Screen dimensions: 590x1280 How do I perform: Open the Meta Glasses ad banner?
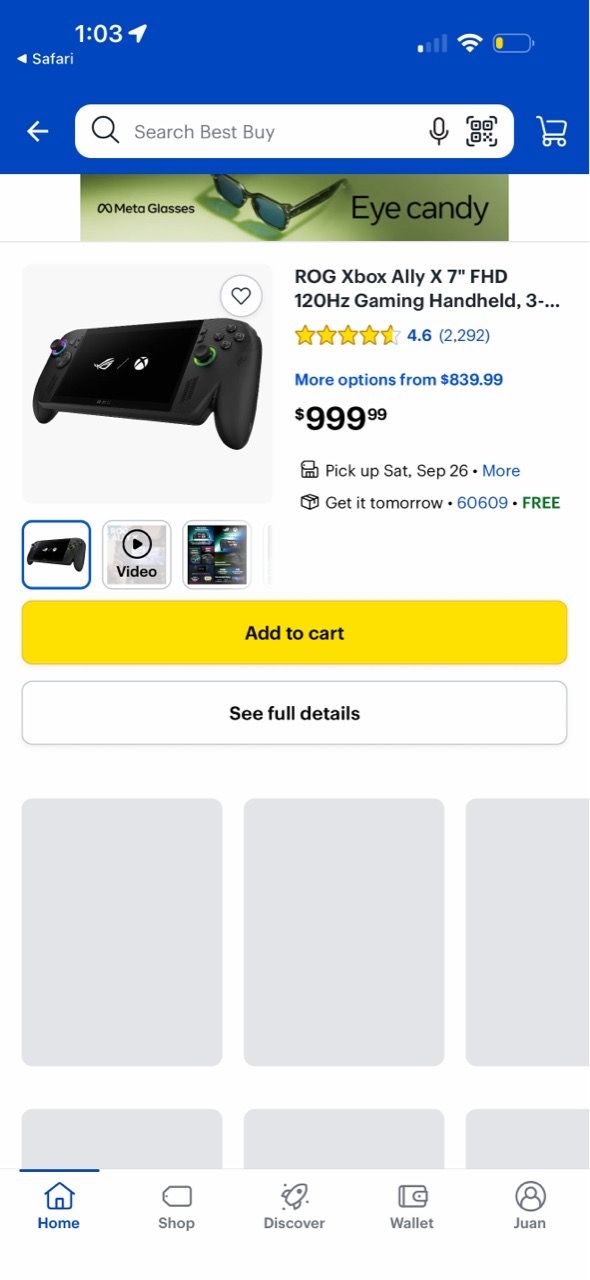click(x=294, y=208)
